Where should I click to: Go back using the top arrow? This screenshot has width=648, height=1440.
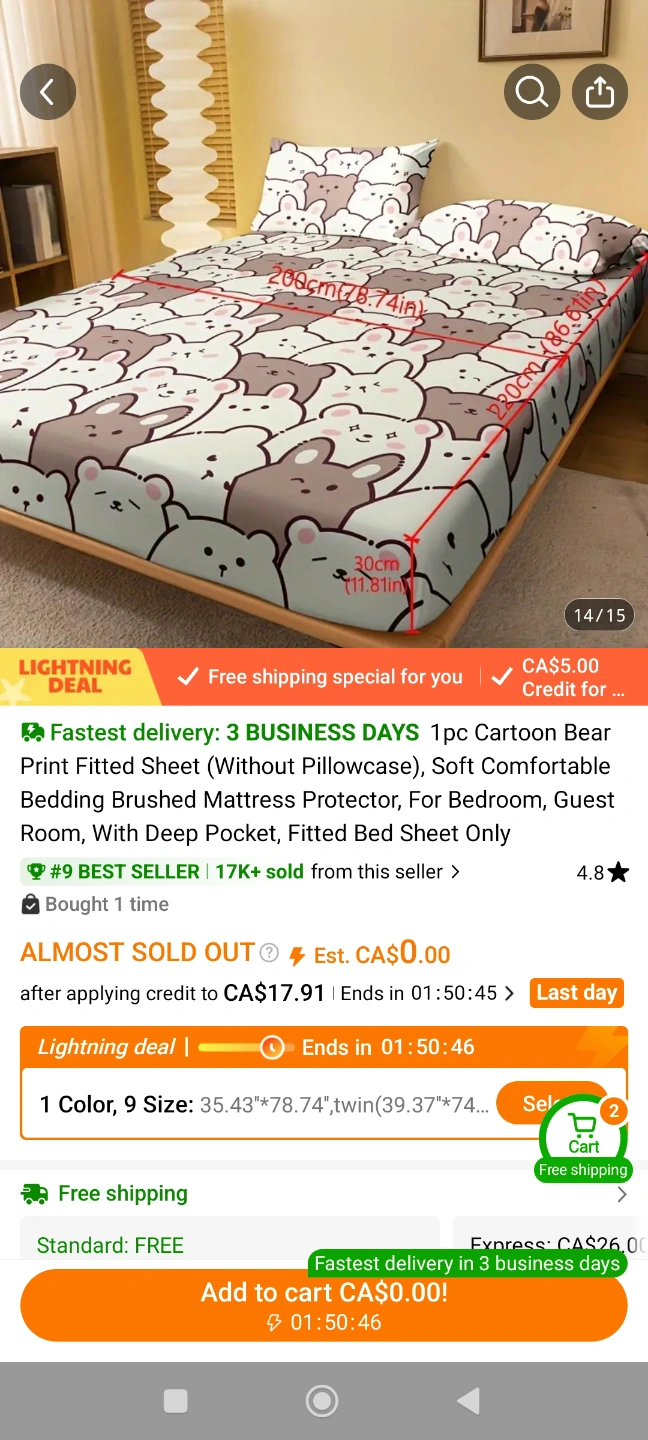[47, 92]
